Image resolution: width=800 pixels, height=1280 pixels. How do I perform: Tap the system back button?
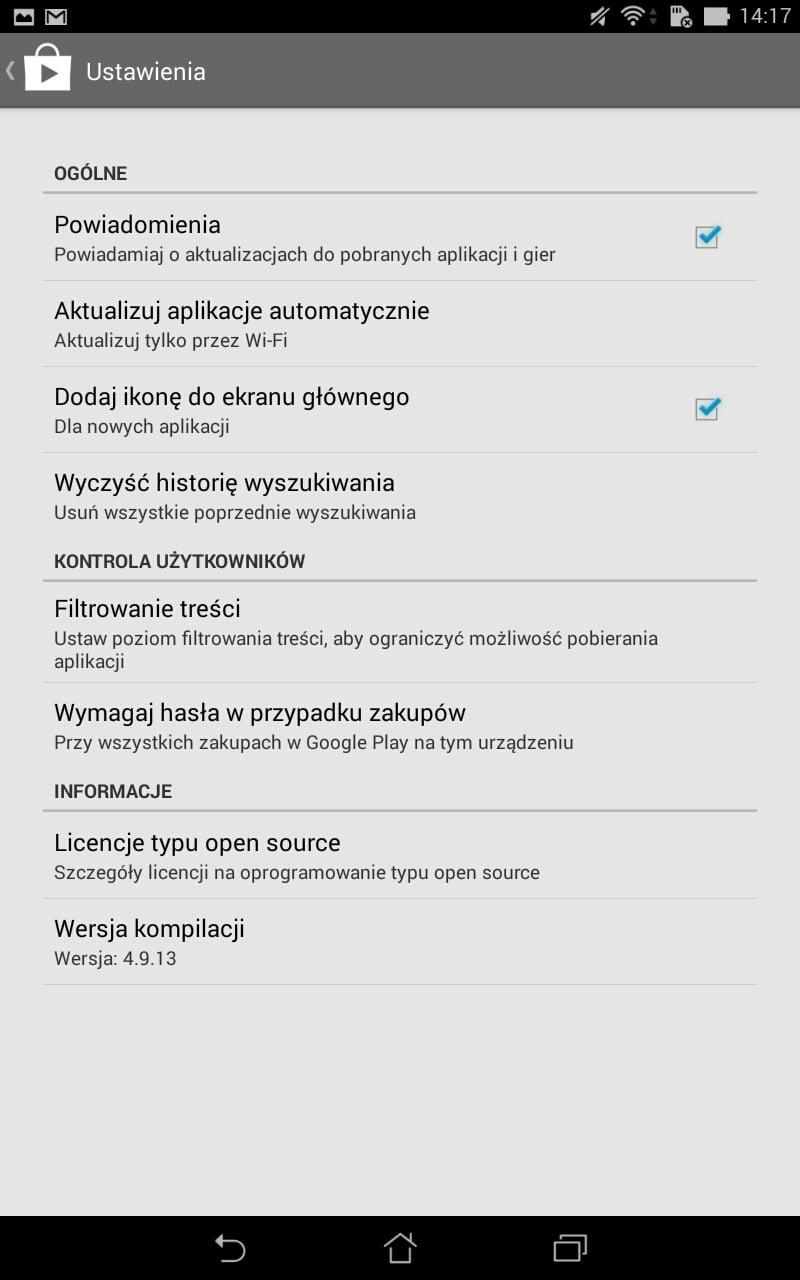point(230,1248)
